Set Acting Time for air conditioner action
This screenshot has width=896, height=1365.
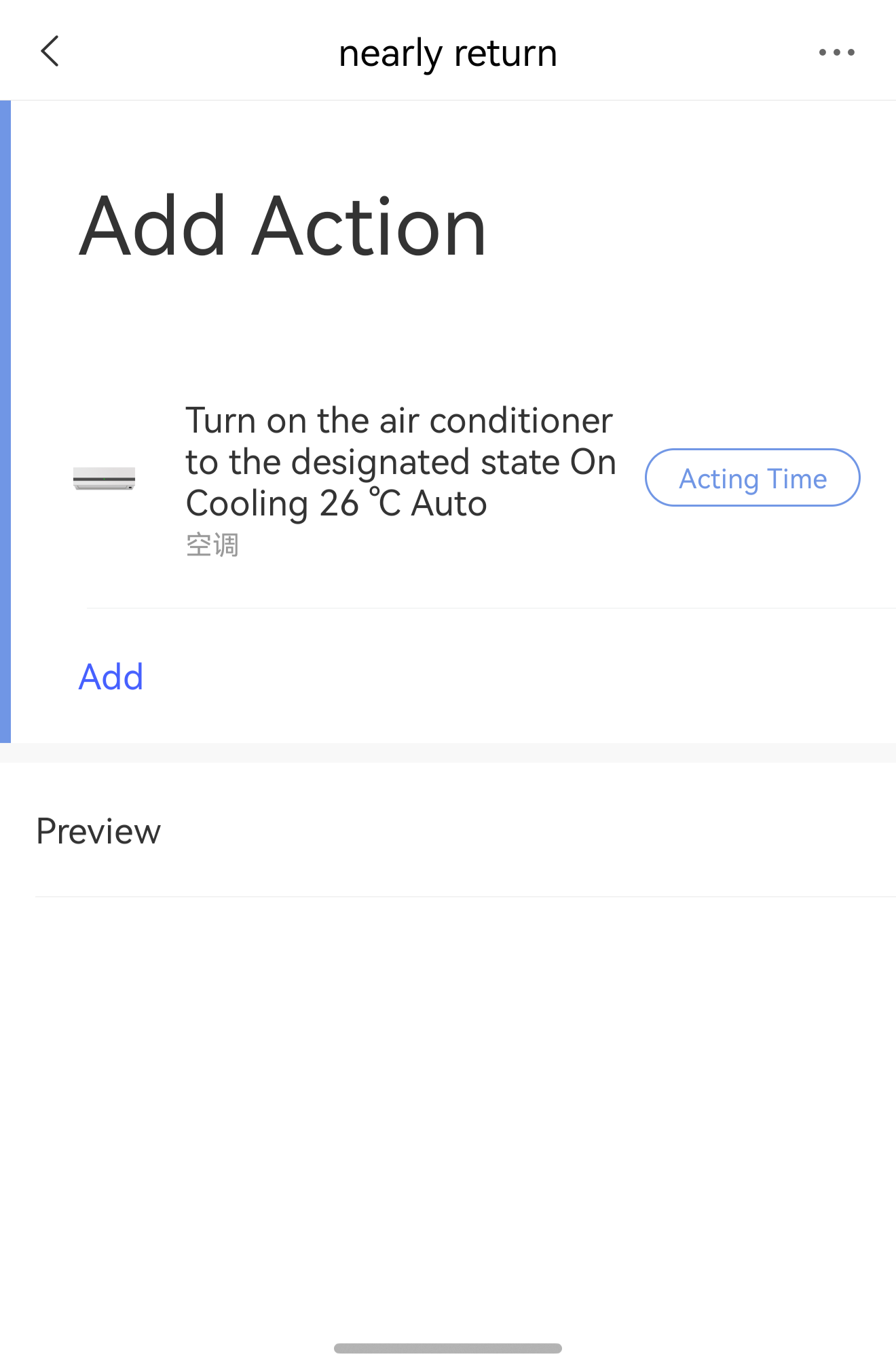752,478
